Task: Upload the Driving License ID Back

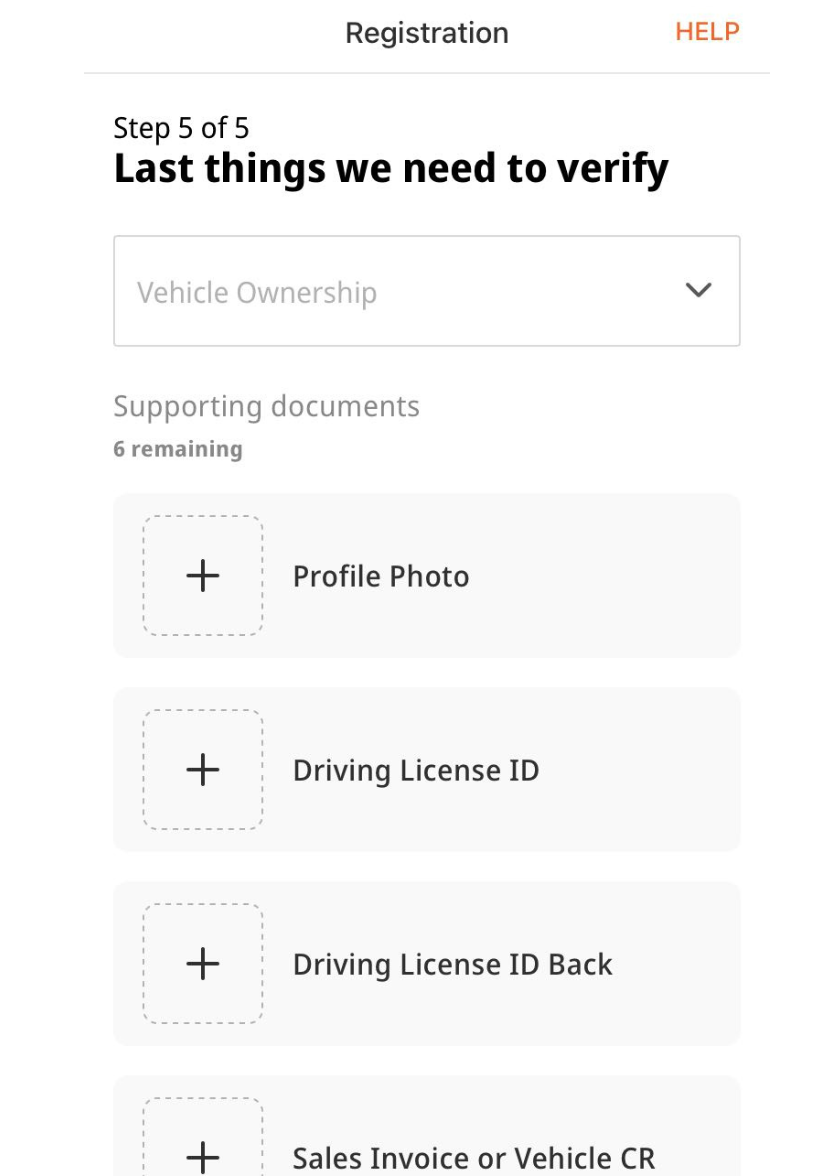Action: (x=203, y=964)
